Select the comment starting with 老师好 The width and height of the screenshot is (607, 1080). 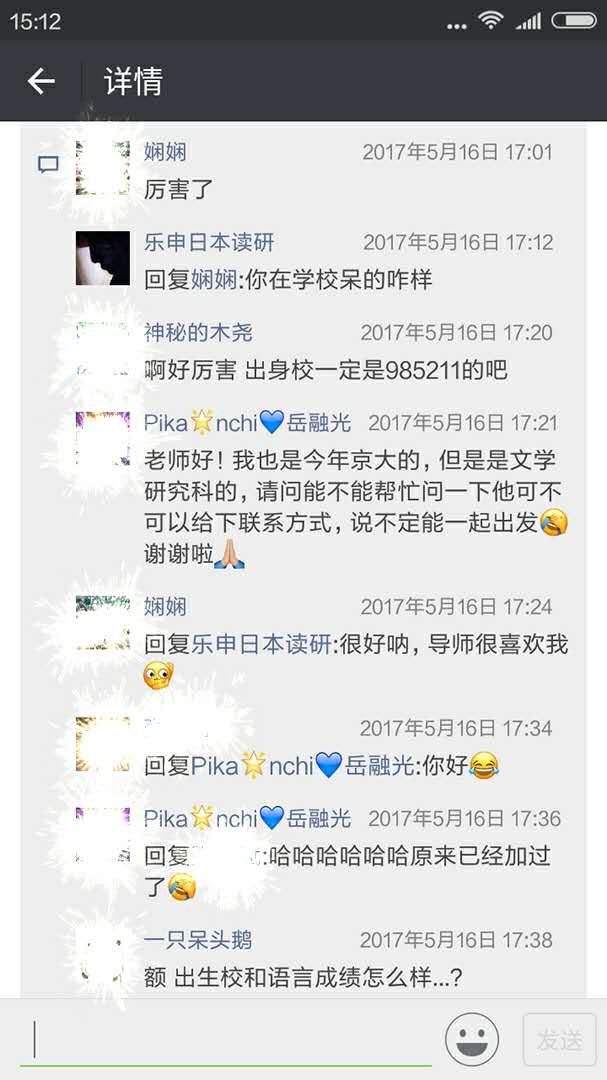tap(350, 508)
